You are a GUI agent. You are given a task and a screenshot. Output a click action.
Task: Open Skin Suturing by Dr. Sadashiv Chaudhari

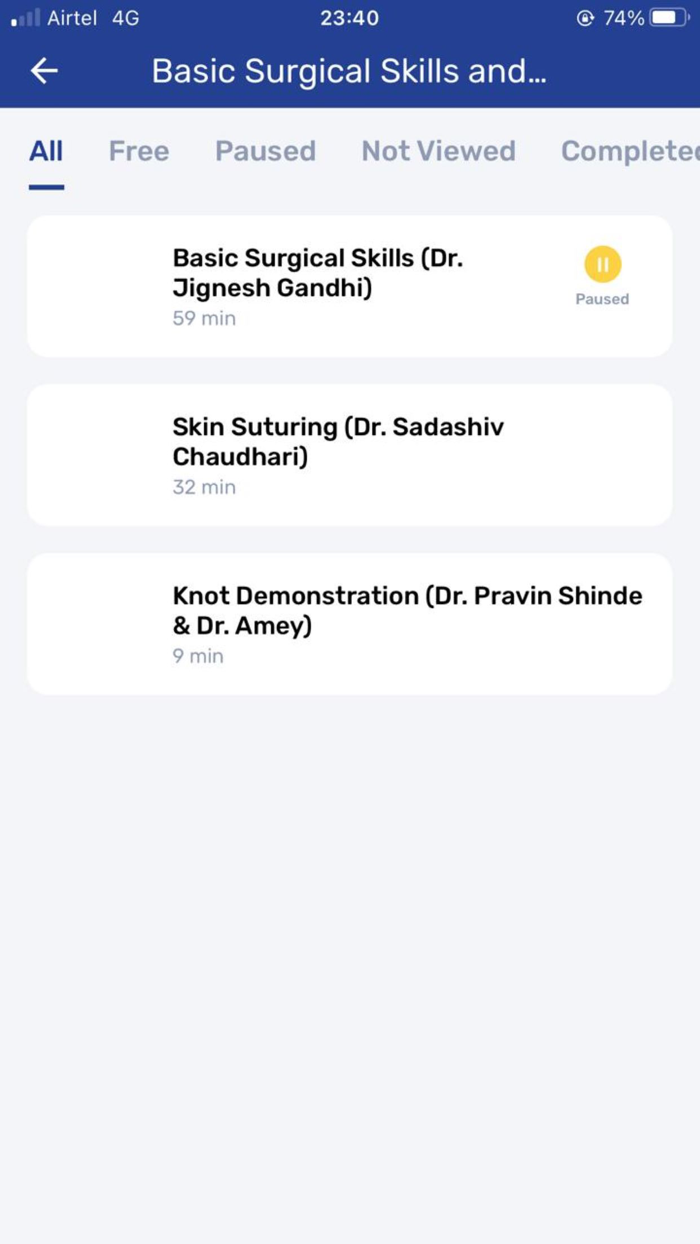[350, 455]
